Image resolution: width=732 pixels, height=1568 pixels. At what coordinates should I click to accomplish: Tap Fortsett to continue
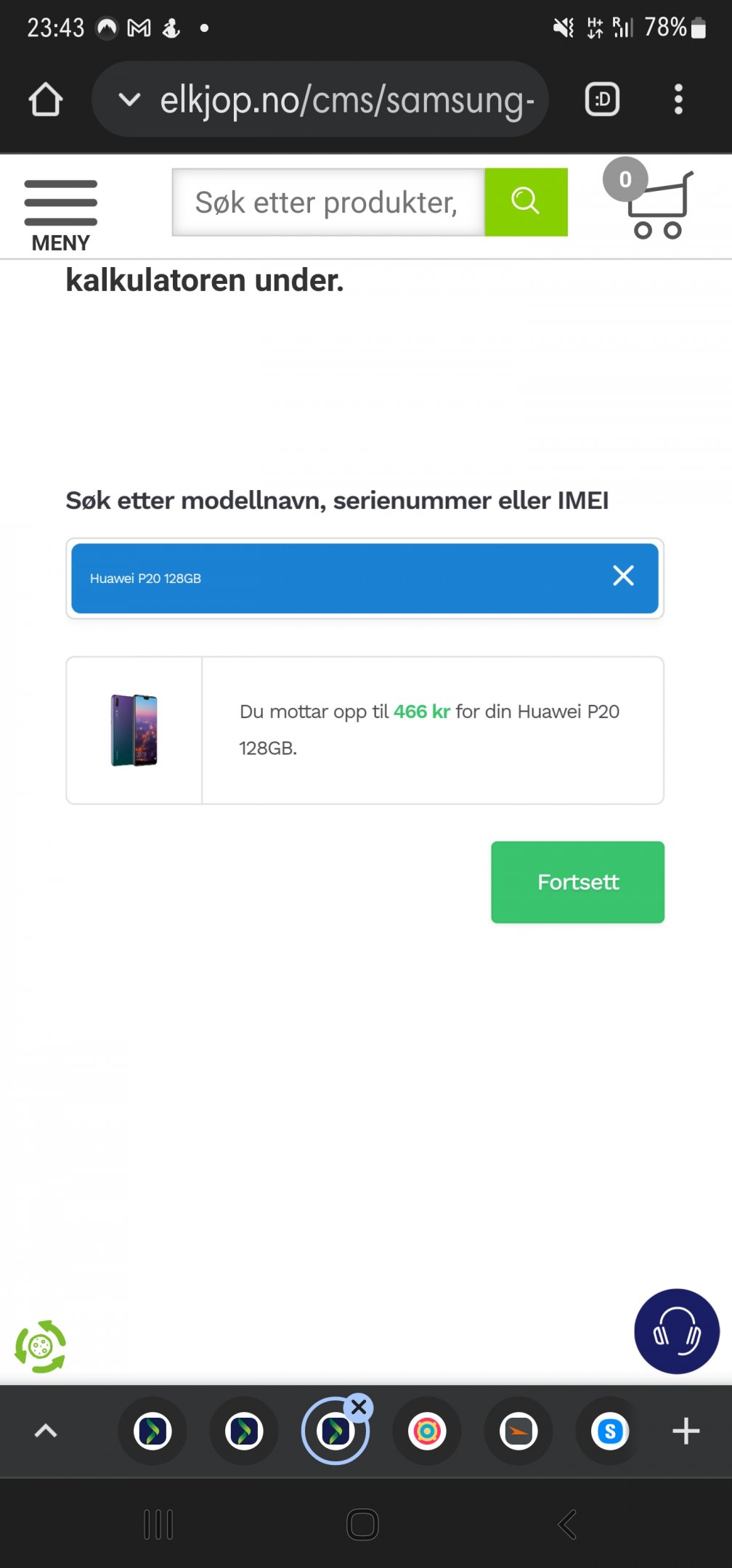[x=577, y=882]
